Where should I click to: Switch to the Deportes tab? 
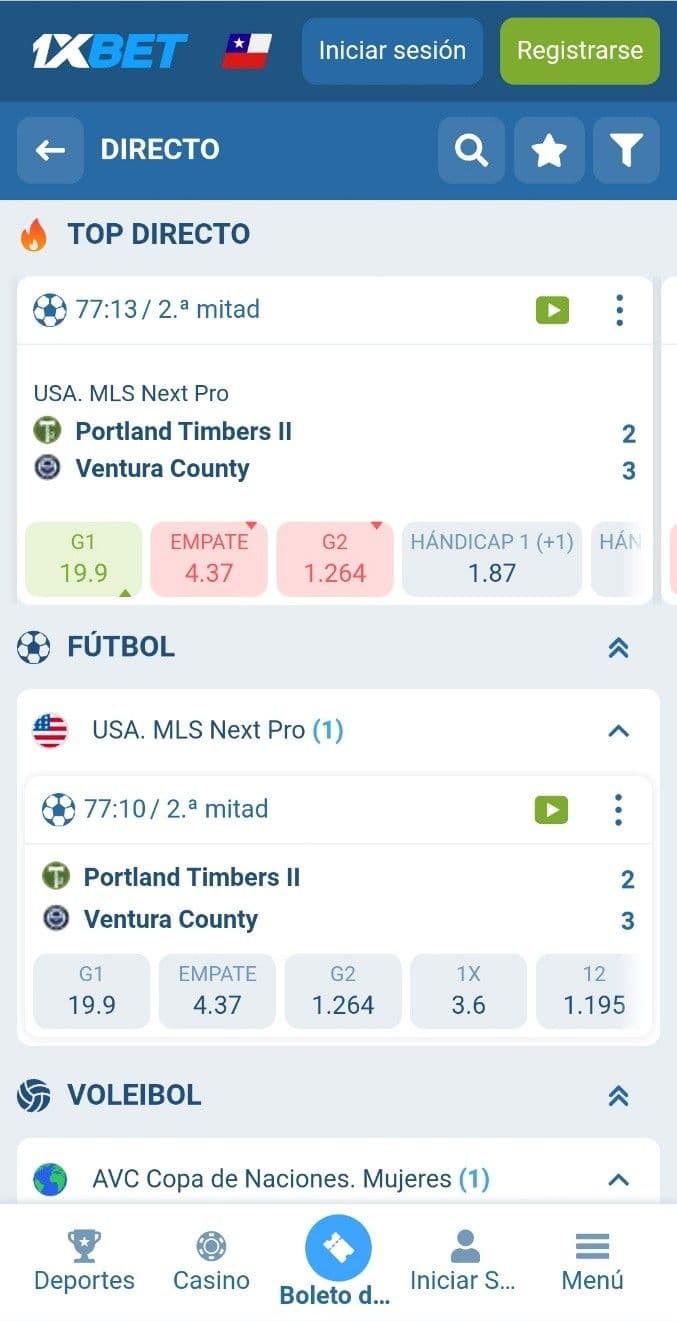coord(84,1262)
